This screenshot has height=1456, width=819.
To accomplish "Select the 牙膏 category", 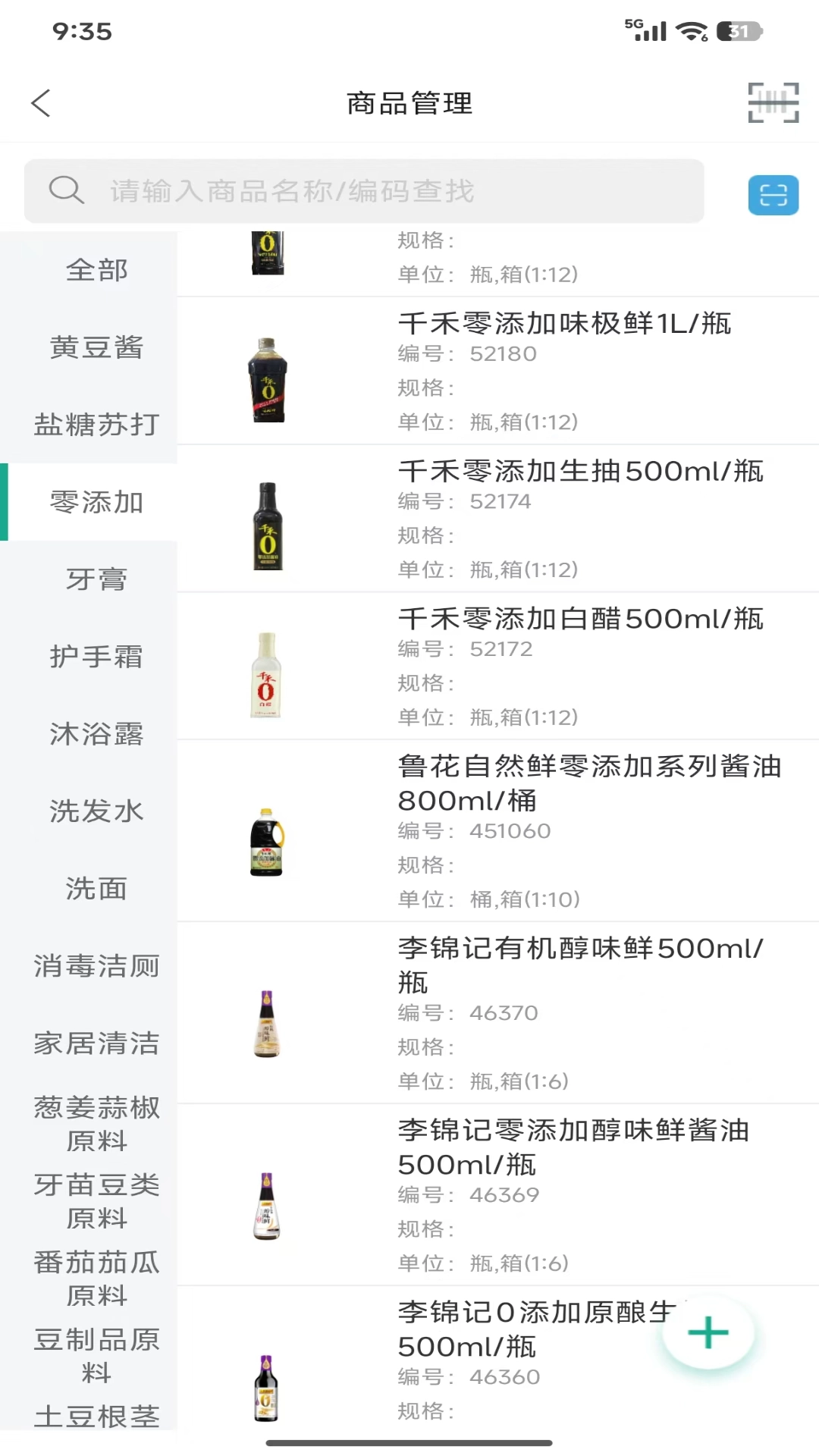I will pyautogui.click(x=96, y=579).
